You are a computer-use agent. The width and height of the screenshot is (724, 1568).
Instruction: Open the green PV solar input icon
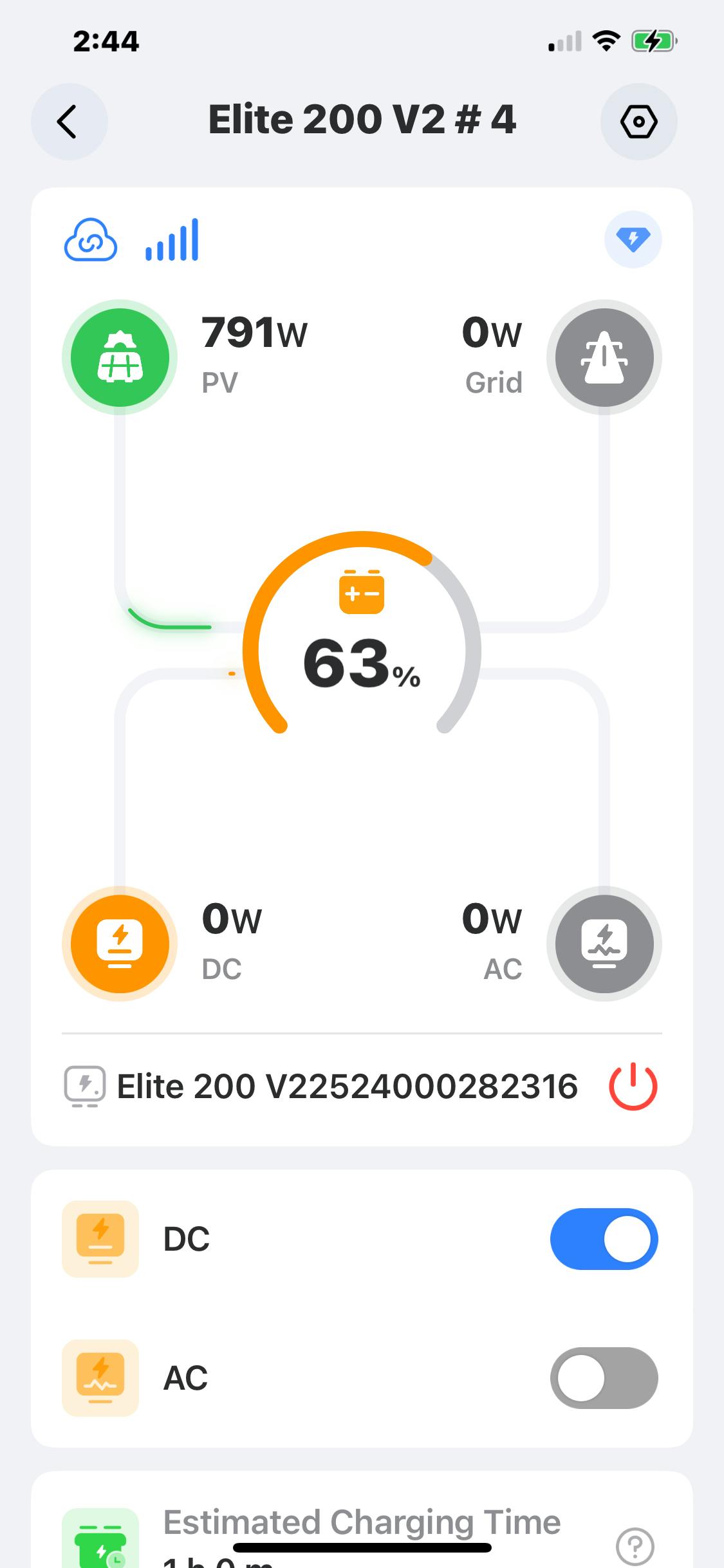pos(120,357)
